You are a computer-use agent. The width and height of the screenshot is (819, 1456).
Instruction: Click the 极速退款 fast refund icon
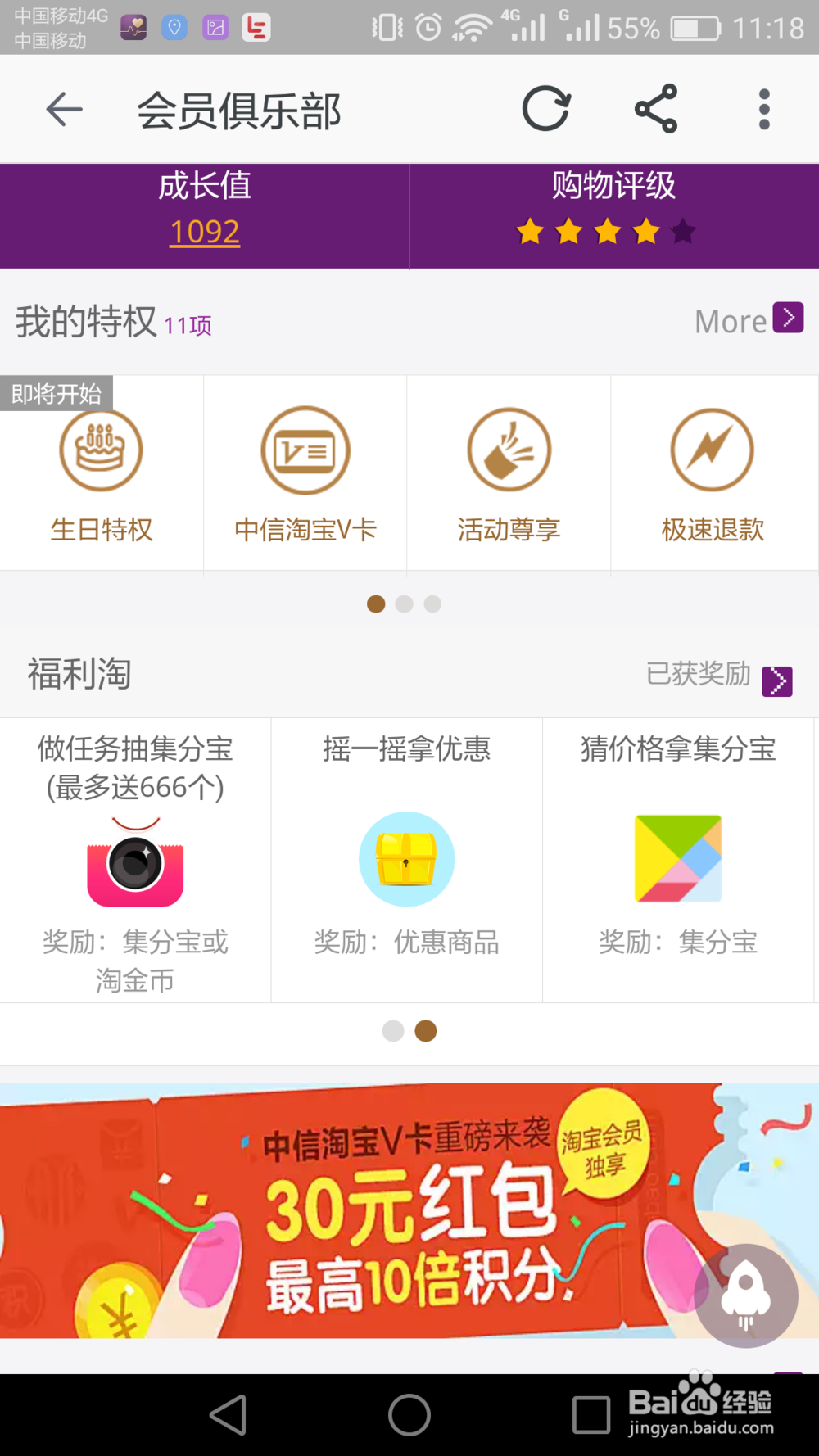coord(713,450)
